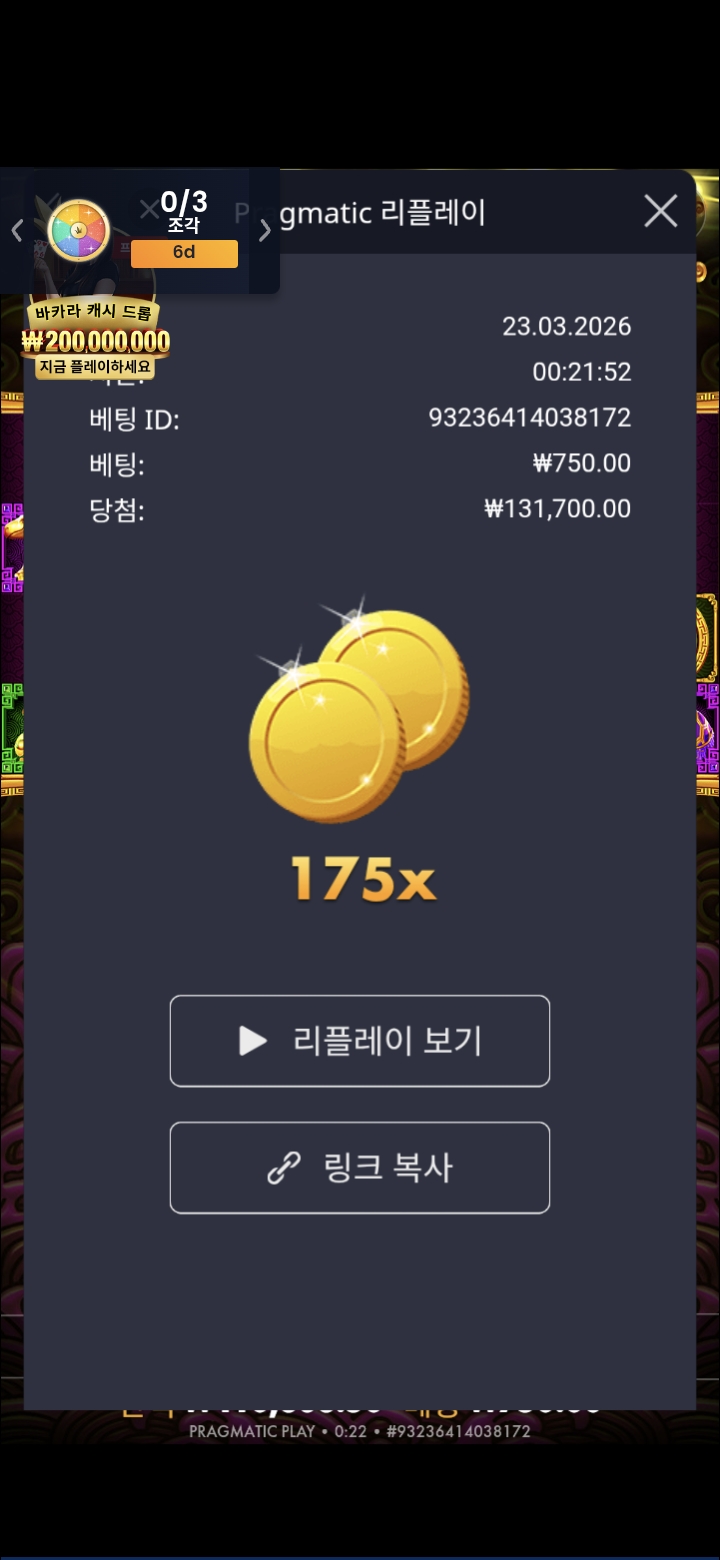Tap the 리플레이 보기 button

point(360,1041)
